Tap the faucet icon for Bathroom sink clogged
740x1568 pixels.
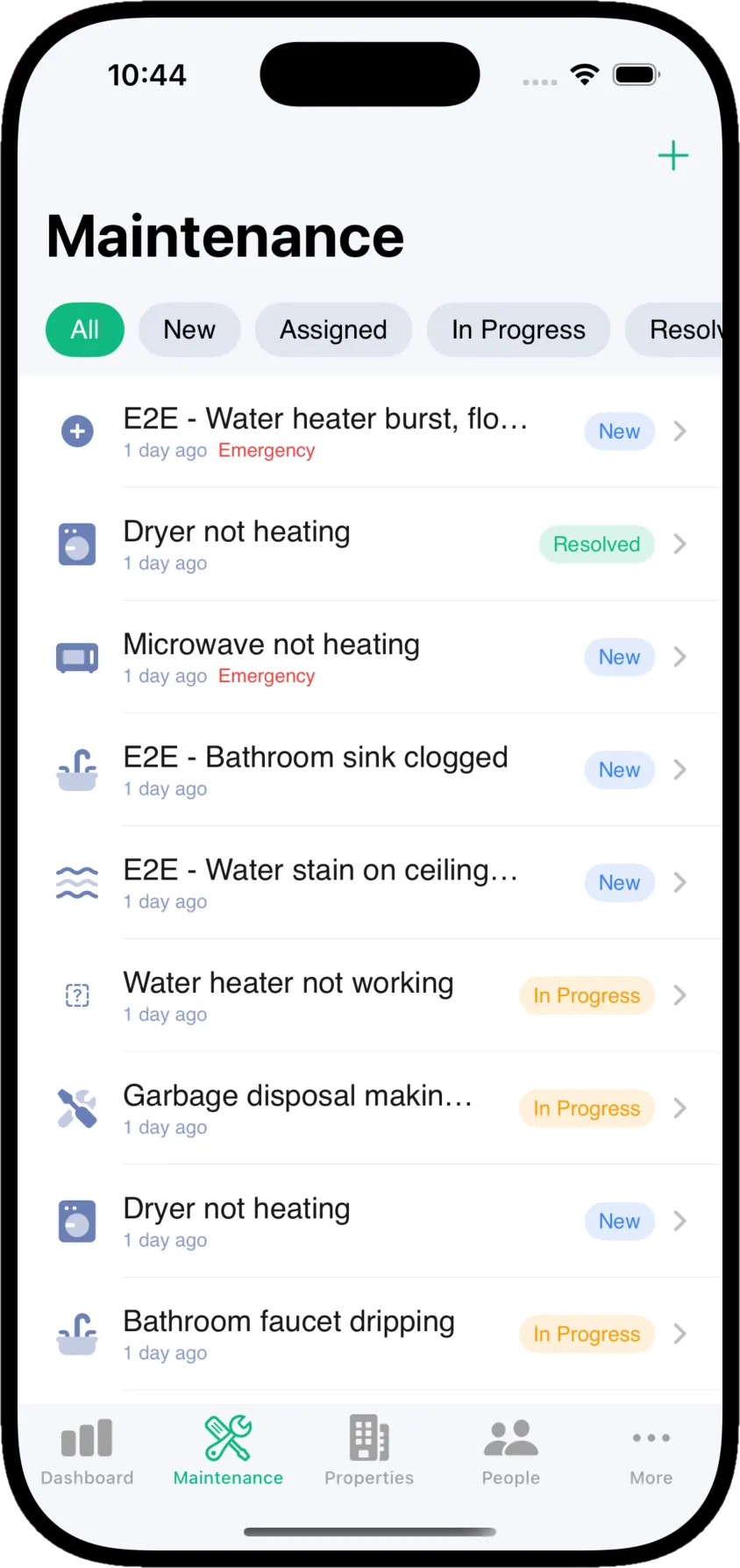76,769
